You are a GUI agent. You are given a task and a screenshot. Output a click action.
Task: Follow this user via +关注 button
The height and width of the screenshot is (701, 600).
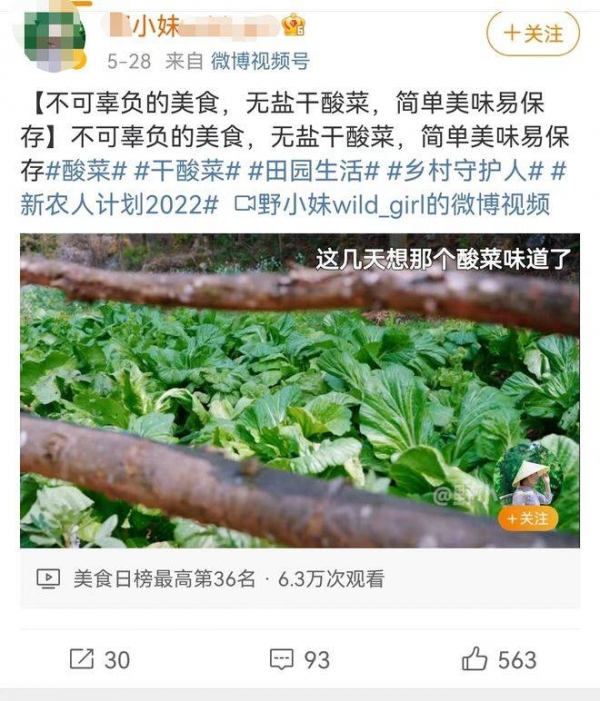531,34
